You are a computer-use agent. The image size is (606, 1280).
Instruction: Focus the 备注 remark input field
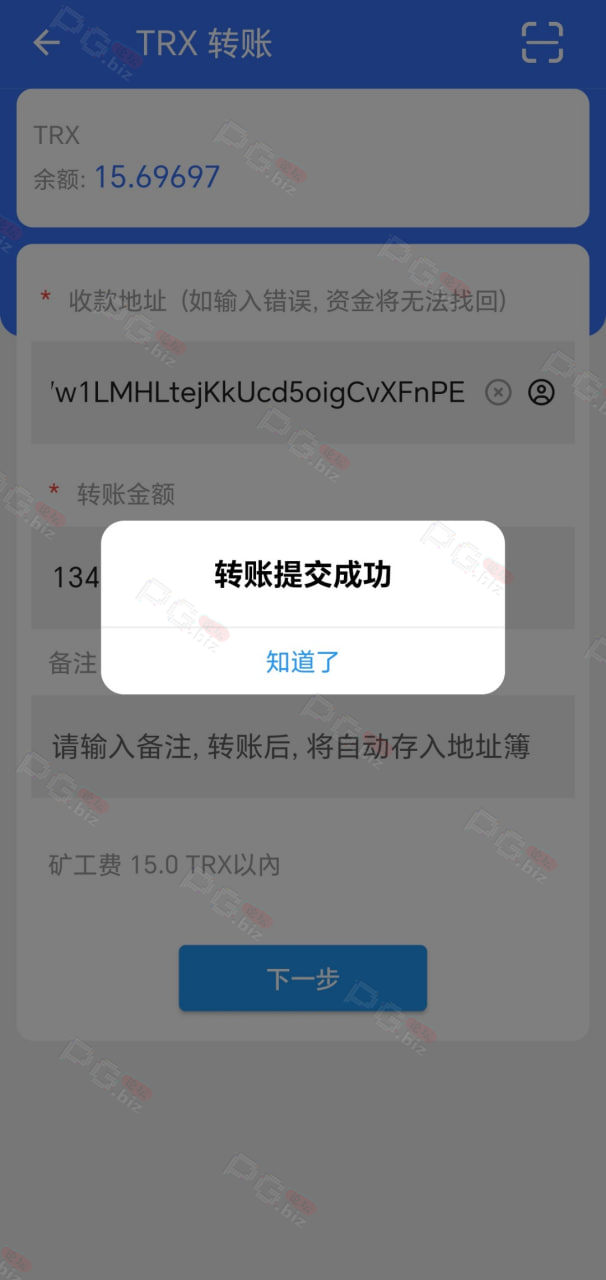pyautogui.click(x=302, y=746)
